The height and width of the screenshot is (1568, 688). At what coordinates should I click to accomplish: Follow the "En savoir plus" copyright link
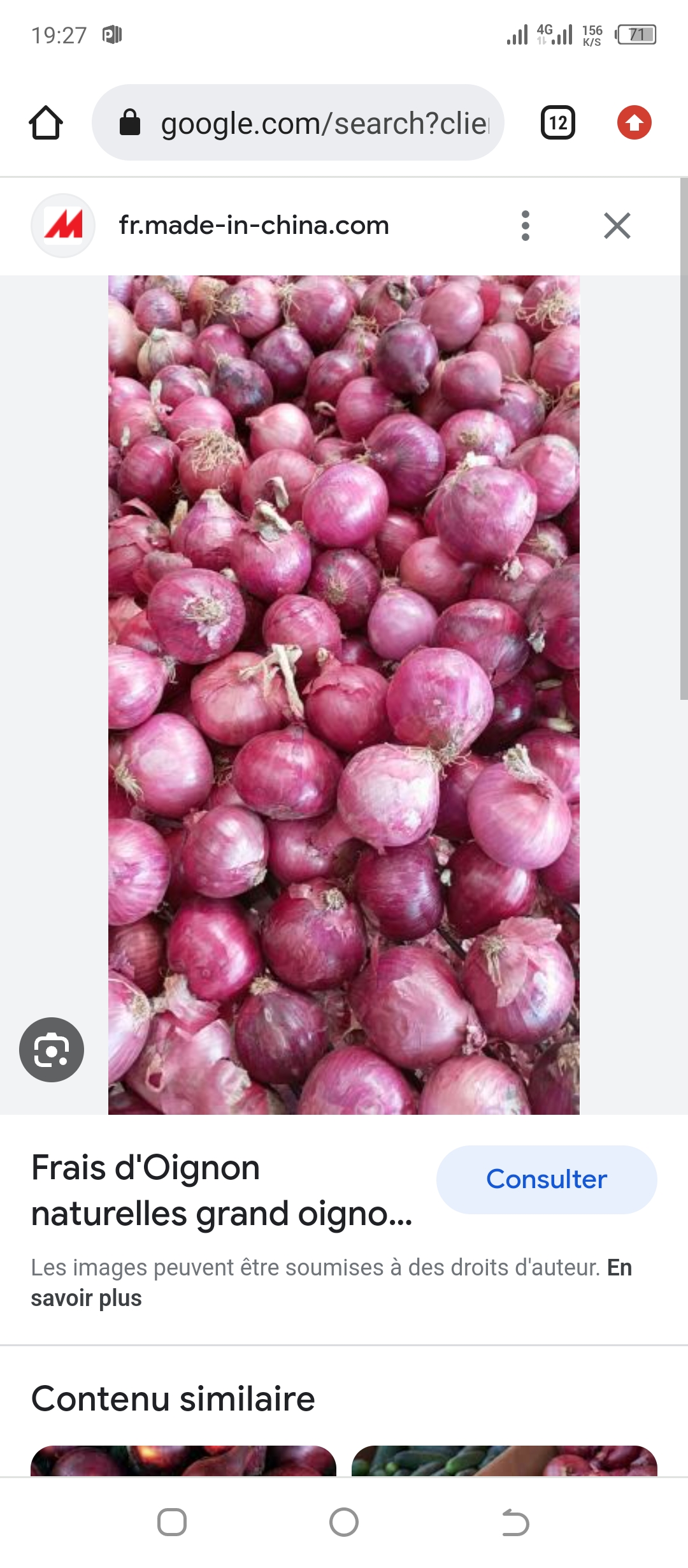click(x=86, y=1298)
